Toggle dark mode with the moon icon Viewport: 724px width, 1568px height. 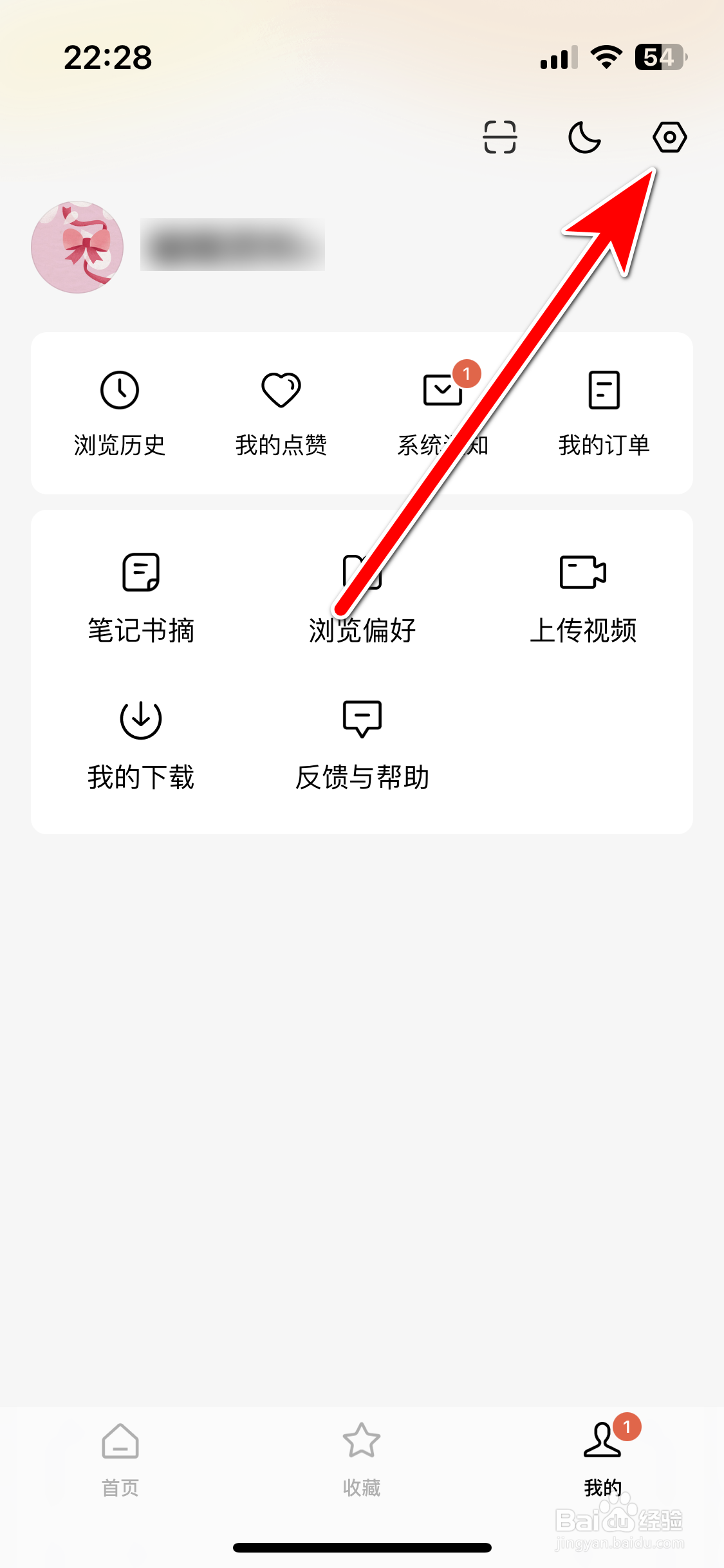pyautogui.click(x=584, y=137)
